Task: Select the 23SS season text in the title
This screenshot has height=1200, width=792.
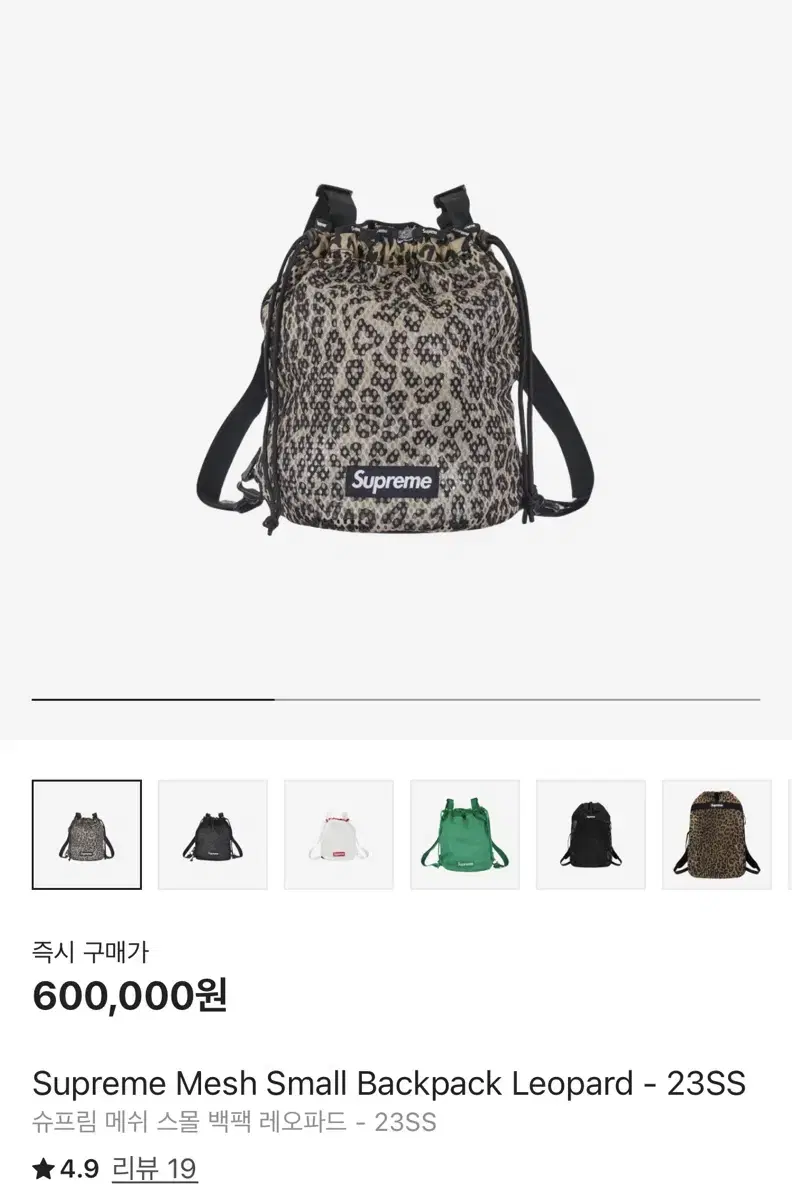Action: point(718,1082)
